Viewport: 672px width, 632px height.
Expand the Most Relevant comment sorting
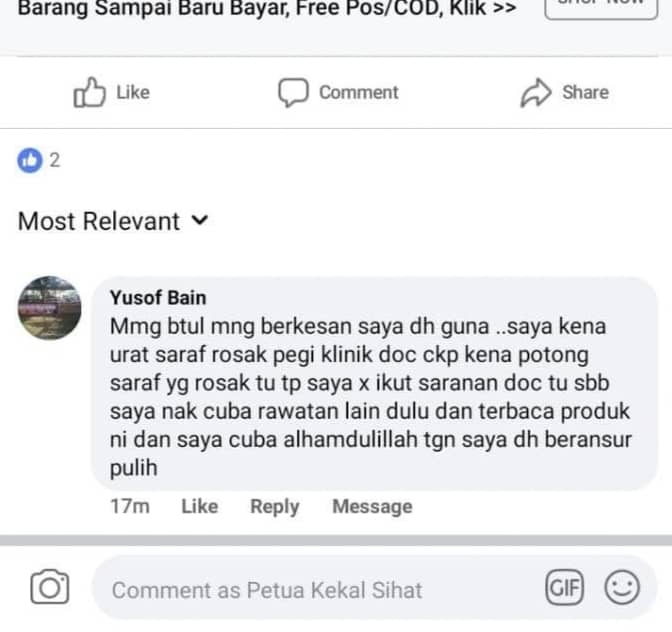[x=113, y=221]
